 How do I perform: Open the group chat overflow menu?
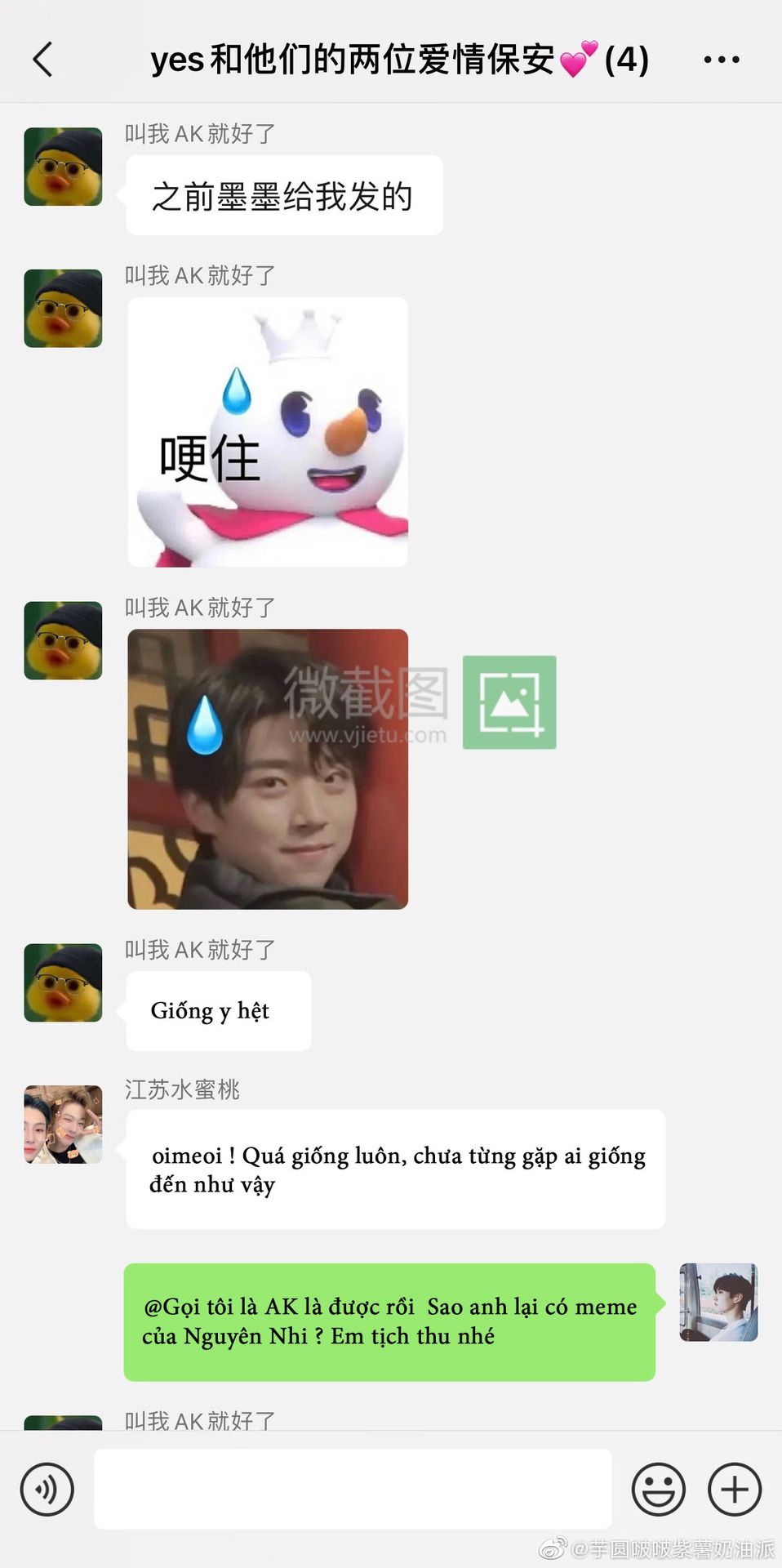point(721,60)
